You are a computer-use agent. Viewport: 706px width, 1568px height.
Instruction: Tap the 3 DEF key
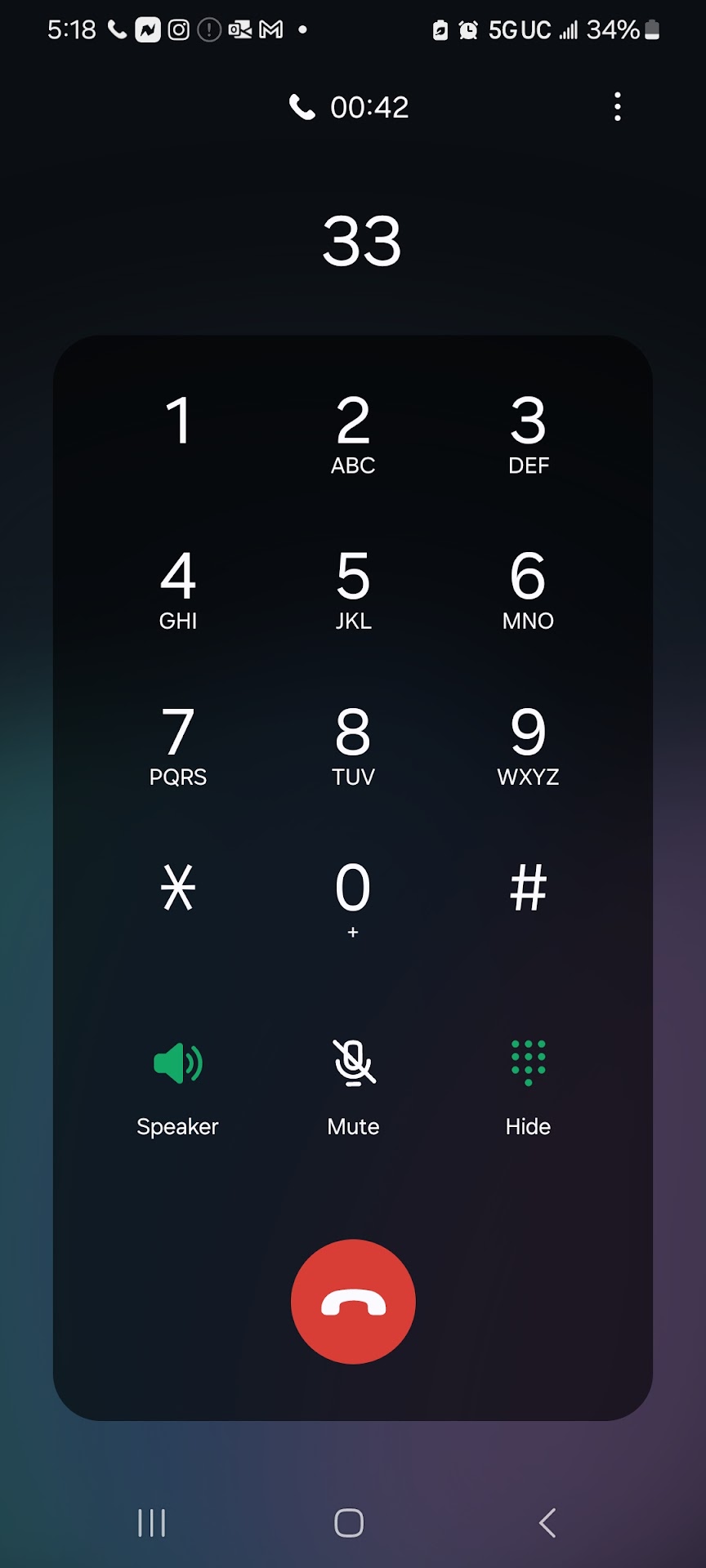528,434
